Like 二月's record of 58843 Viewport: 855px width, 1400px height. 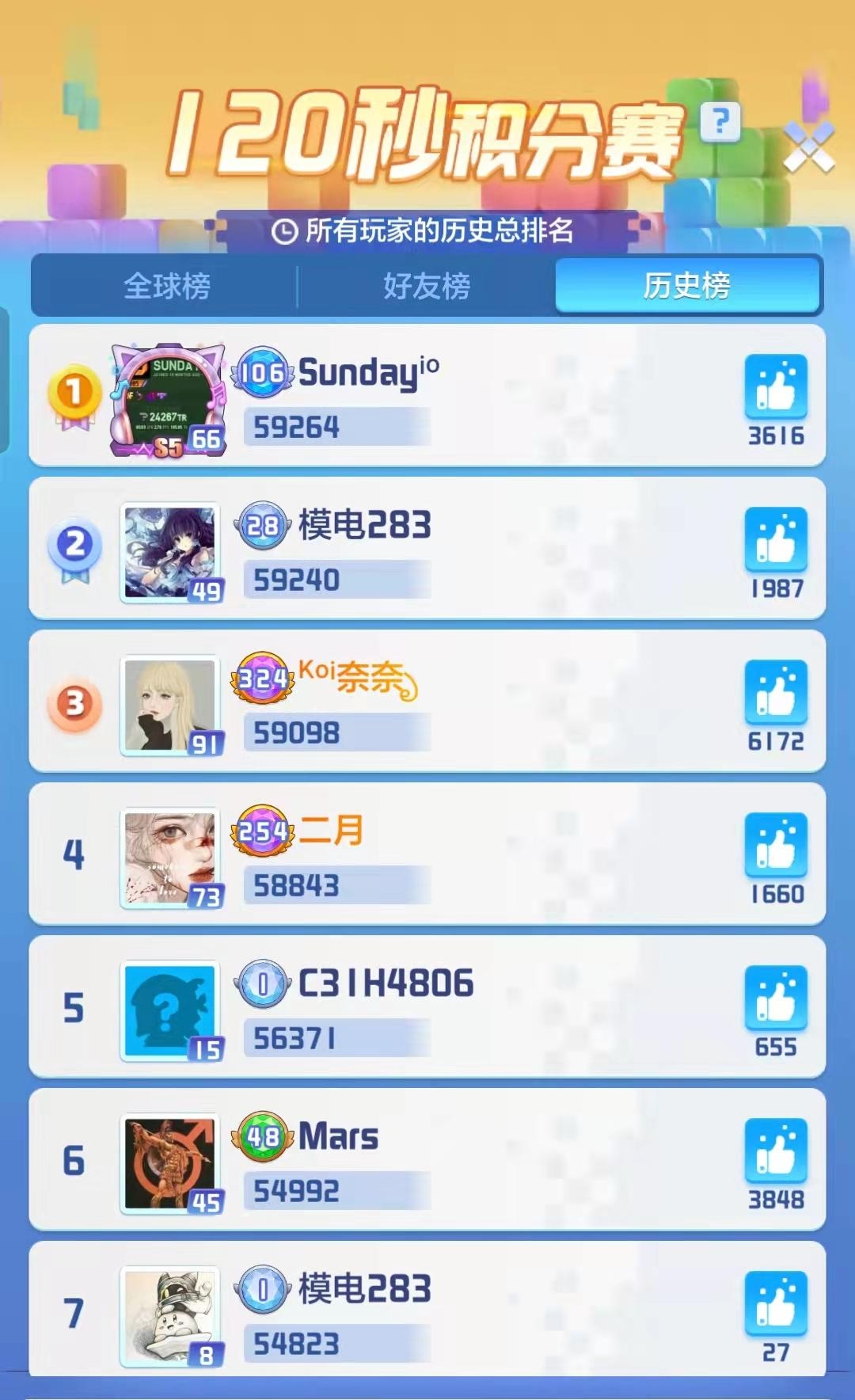coord(776,846)
